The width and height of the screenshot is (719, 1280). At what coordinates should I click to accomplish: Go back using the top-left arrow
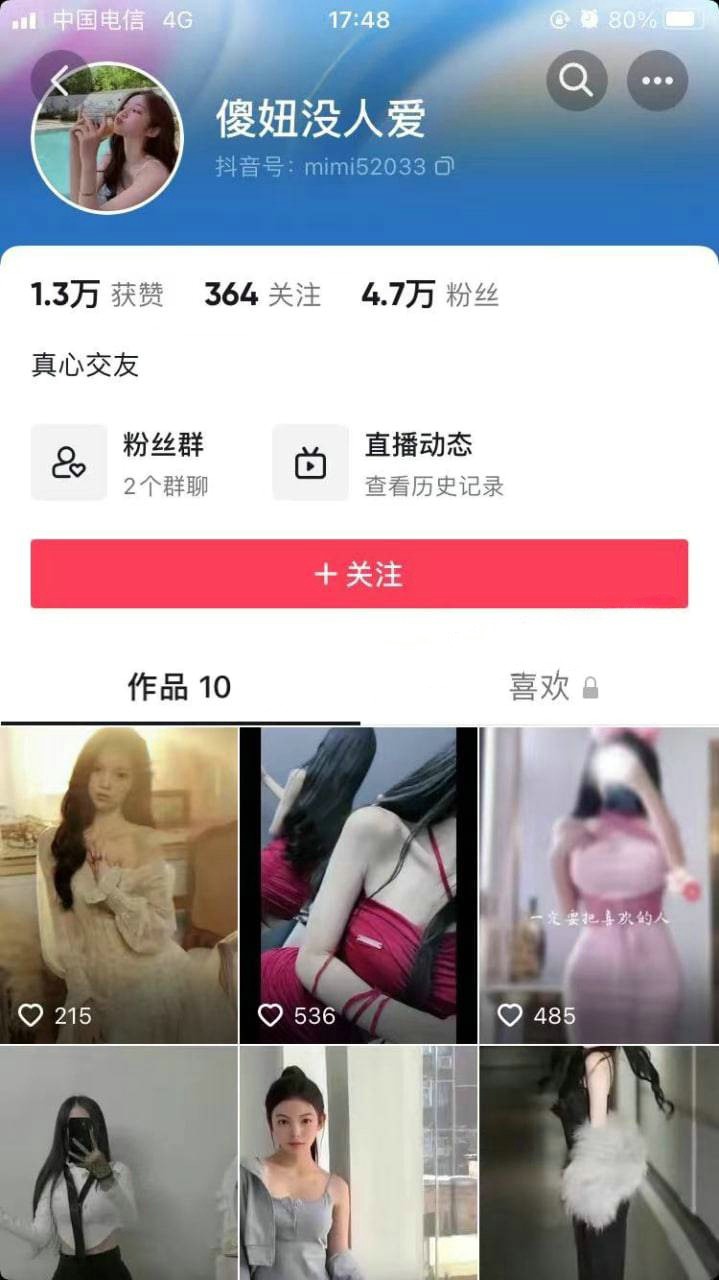[x=58, y=80]
